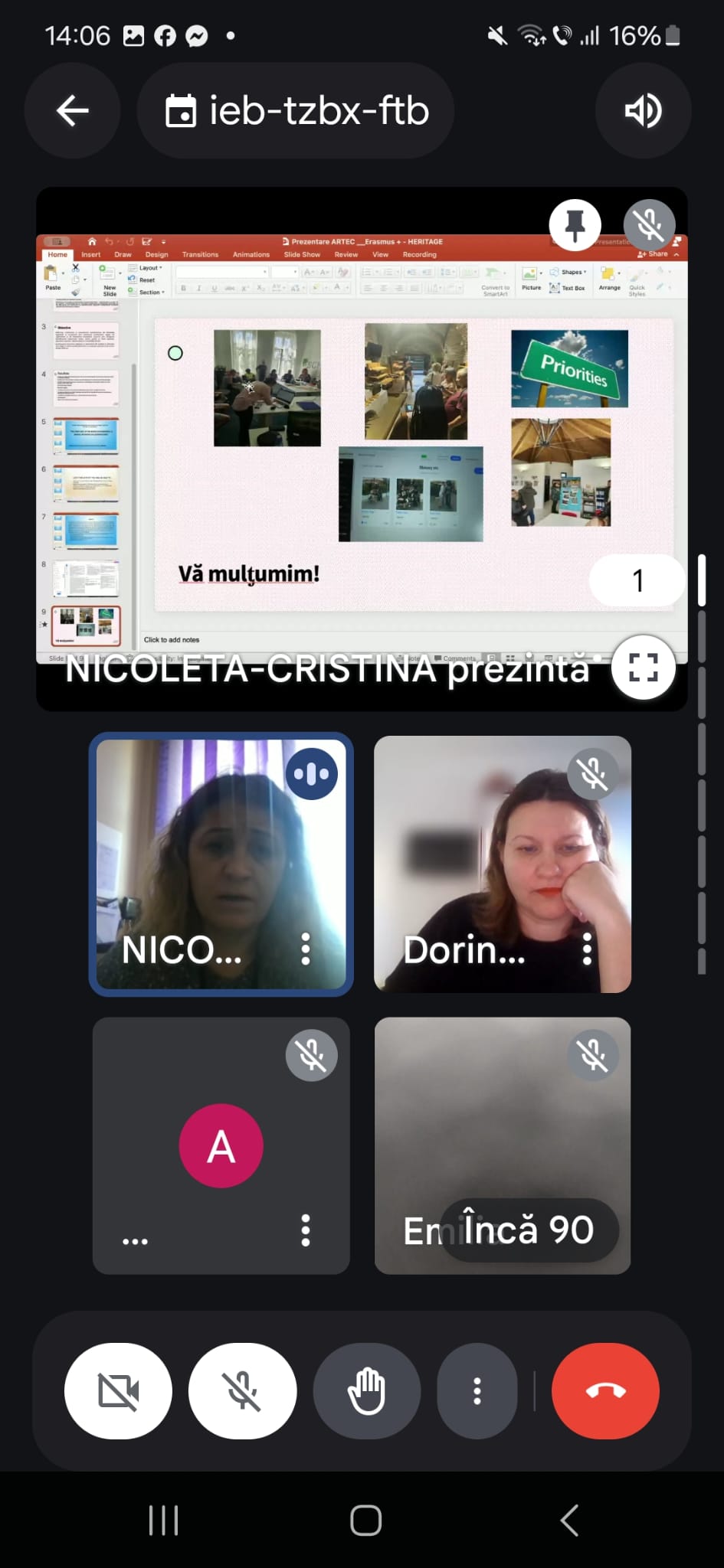The width and height of the screenshot is (724, 1568).
Task: Hang up and leave the call
Action: 605,1391
